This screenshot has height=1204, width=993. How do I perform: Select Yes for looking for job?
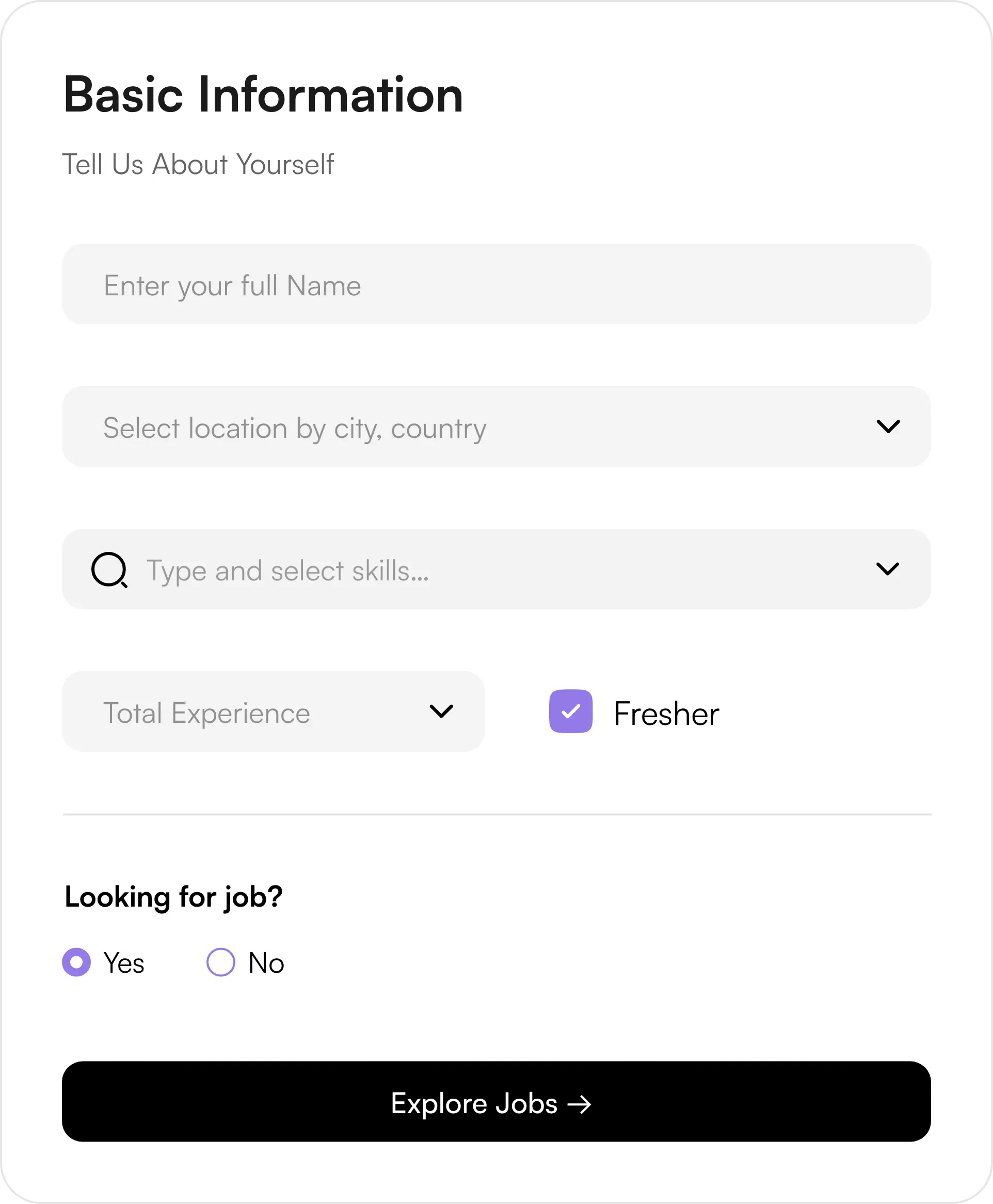click(77, 962)
